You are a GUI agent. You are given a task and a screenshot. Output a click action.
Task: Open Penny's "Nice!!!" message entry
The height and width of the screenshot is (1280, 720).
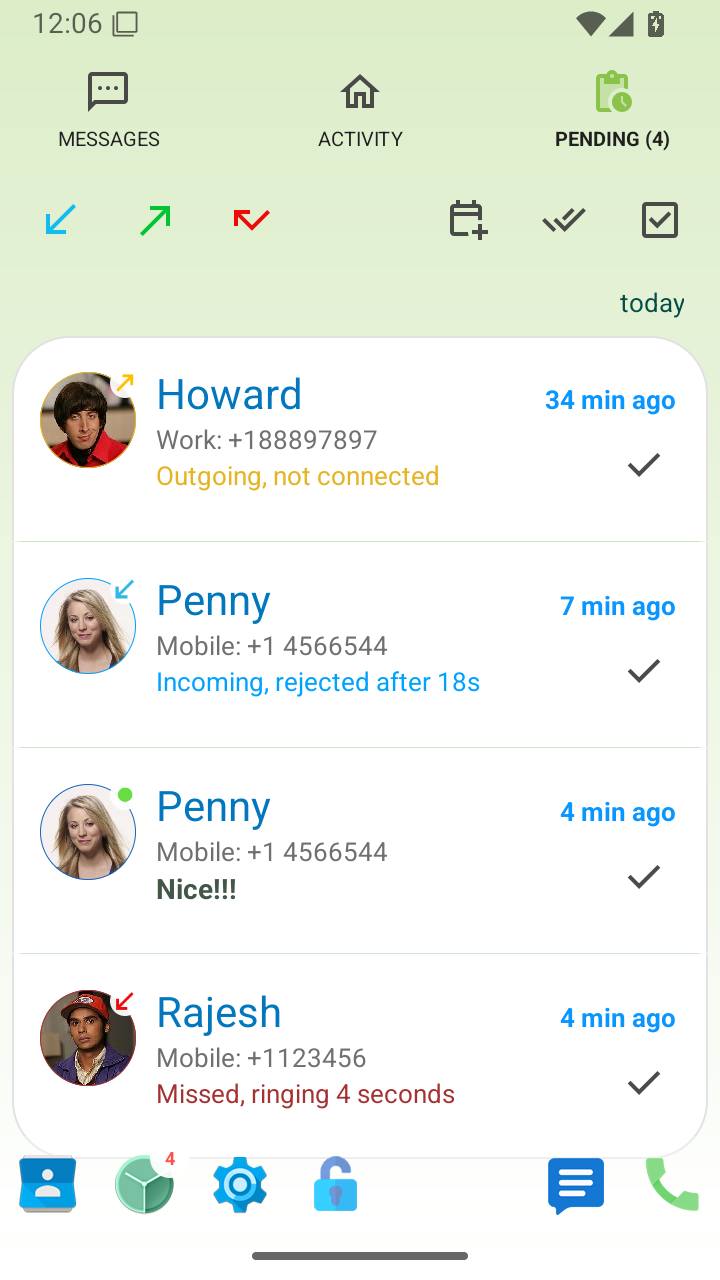[330, 850]
